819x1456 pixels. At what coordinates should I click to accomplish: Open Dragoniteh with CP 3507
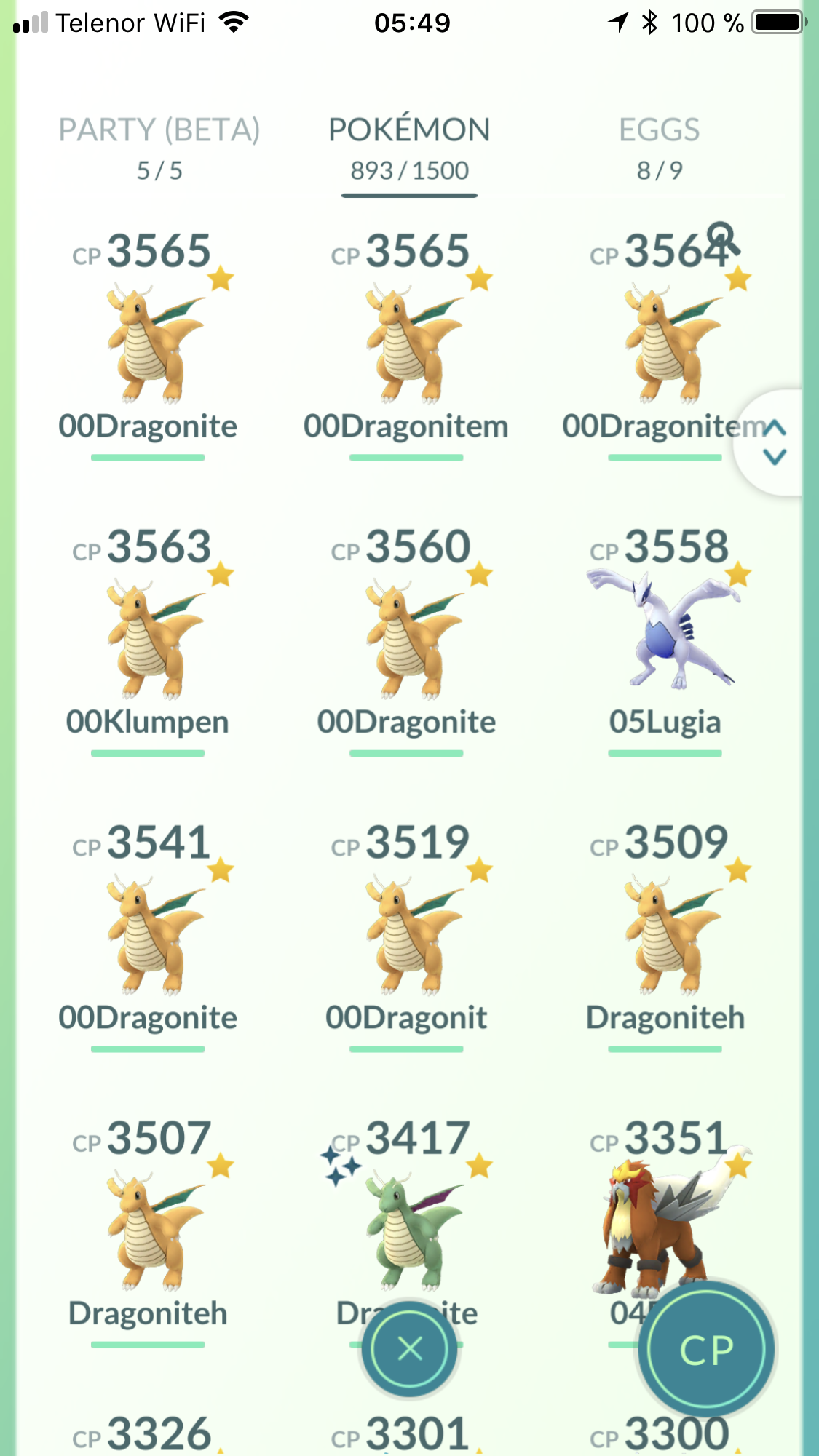[x=148, y=1231]
